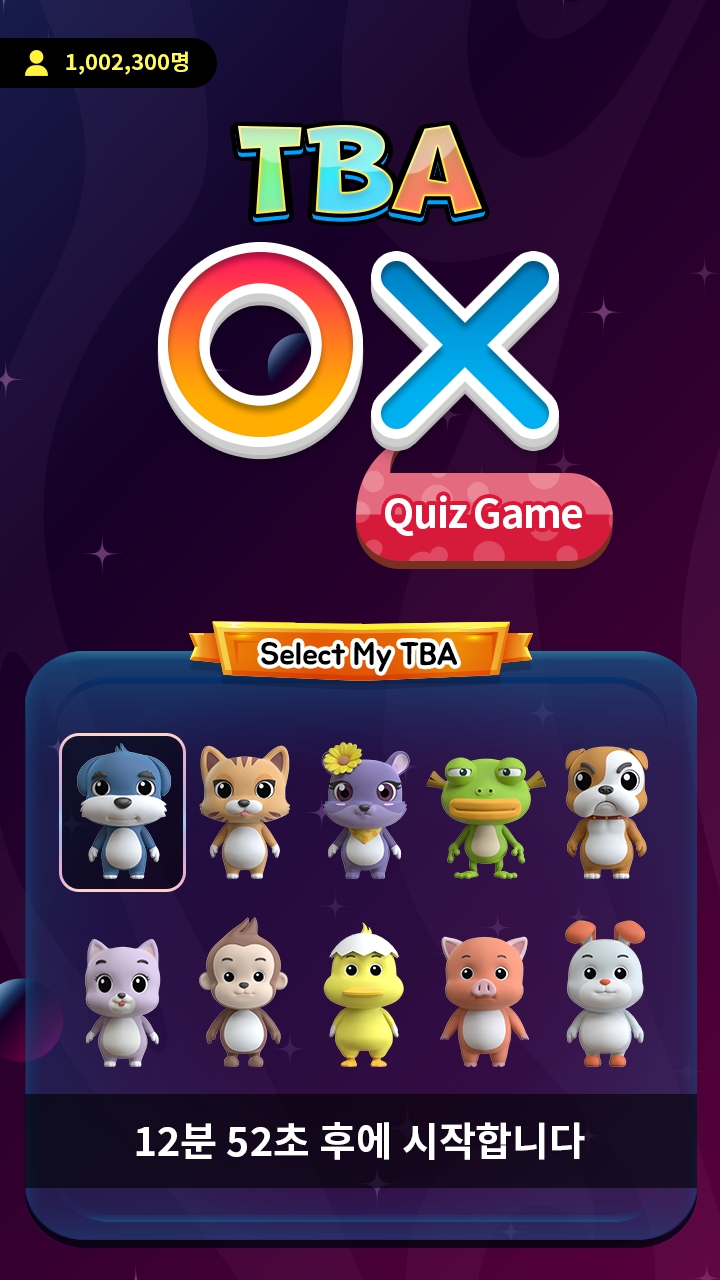720x1280 pixels.
Task: Pick the pink pig character
Action: [x=484, y=1000]
